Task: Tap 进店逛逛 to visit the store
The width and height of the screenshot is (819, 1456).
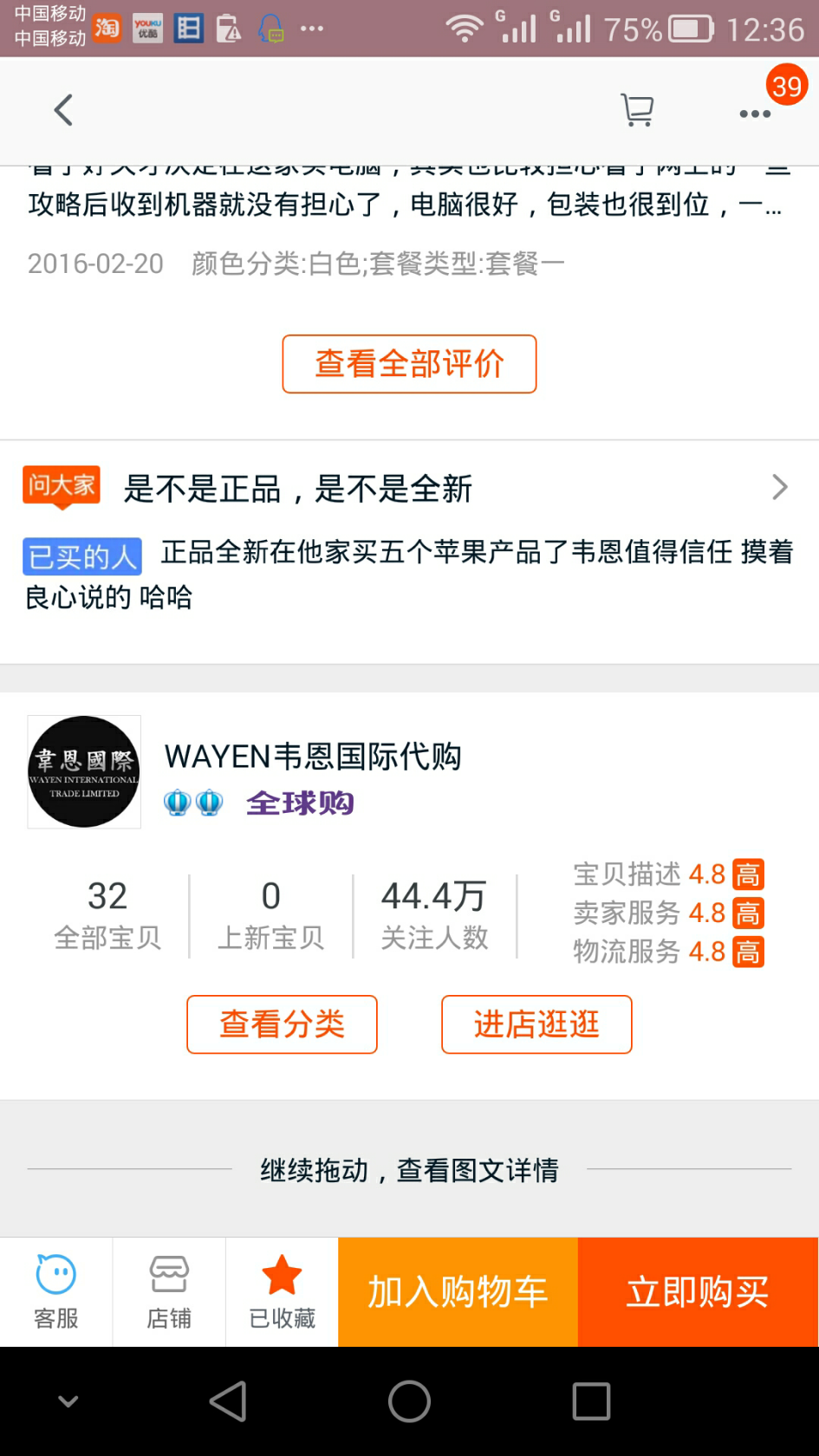Action: [x=536, y=1024]
